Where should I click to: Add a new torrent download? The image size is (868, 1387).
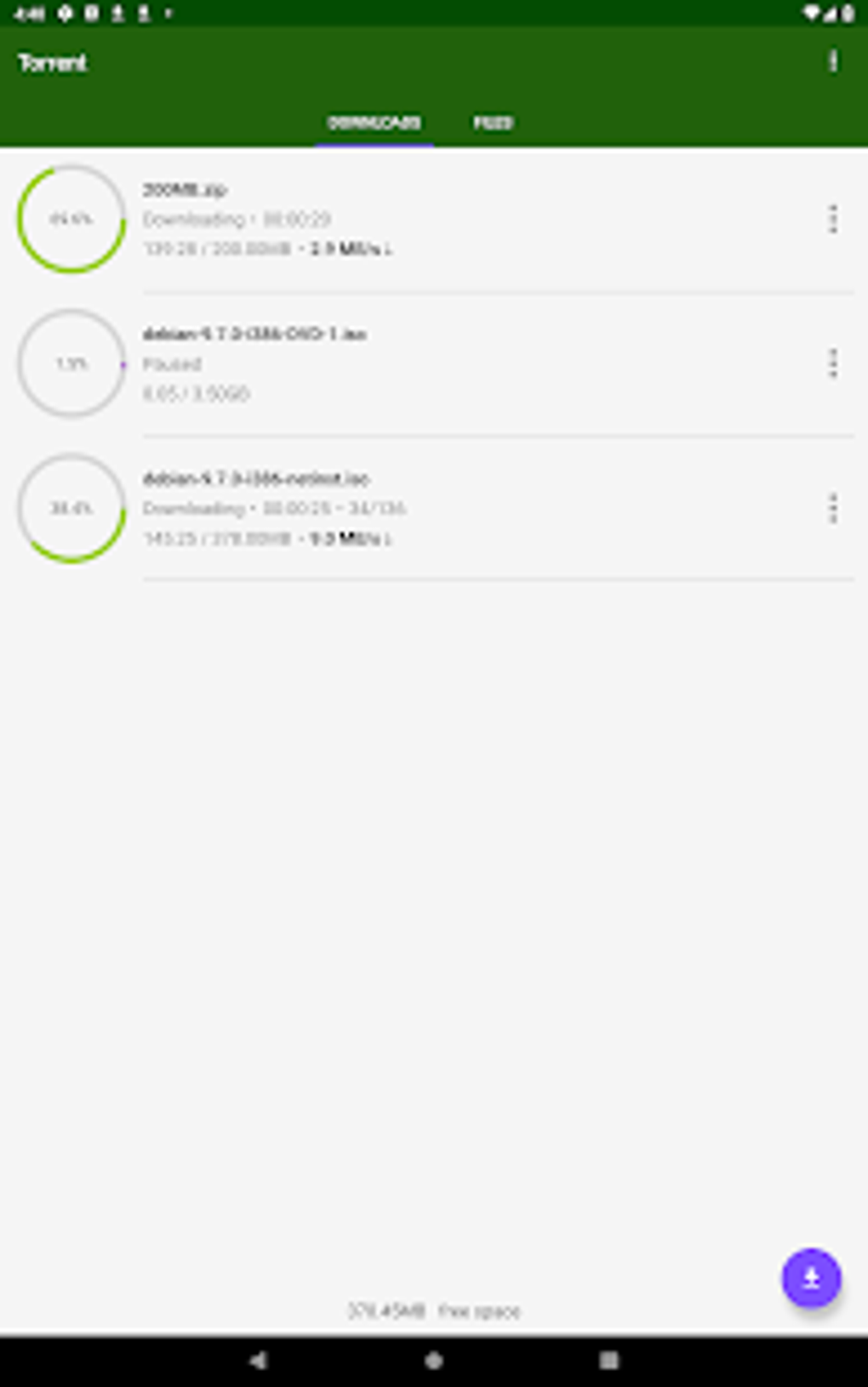click(x=811, y=1277)
